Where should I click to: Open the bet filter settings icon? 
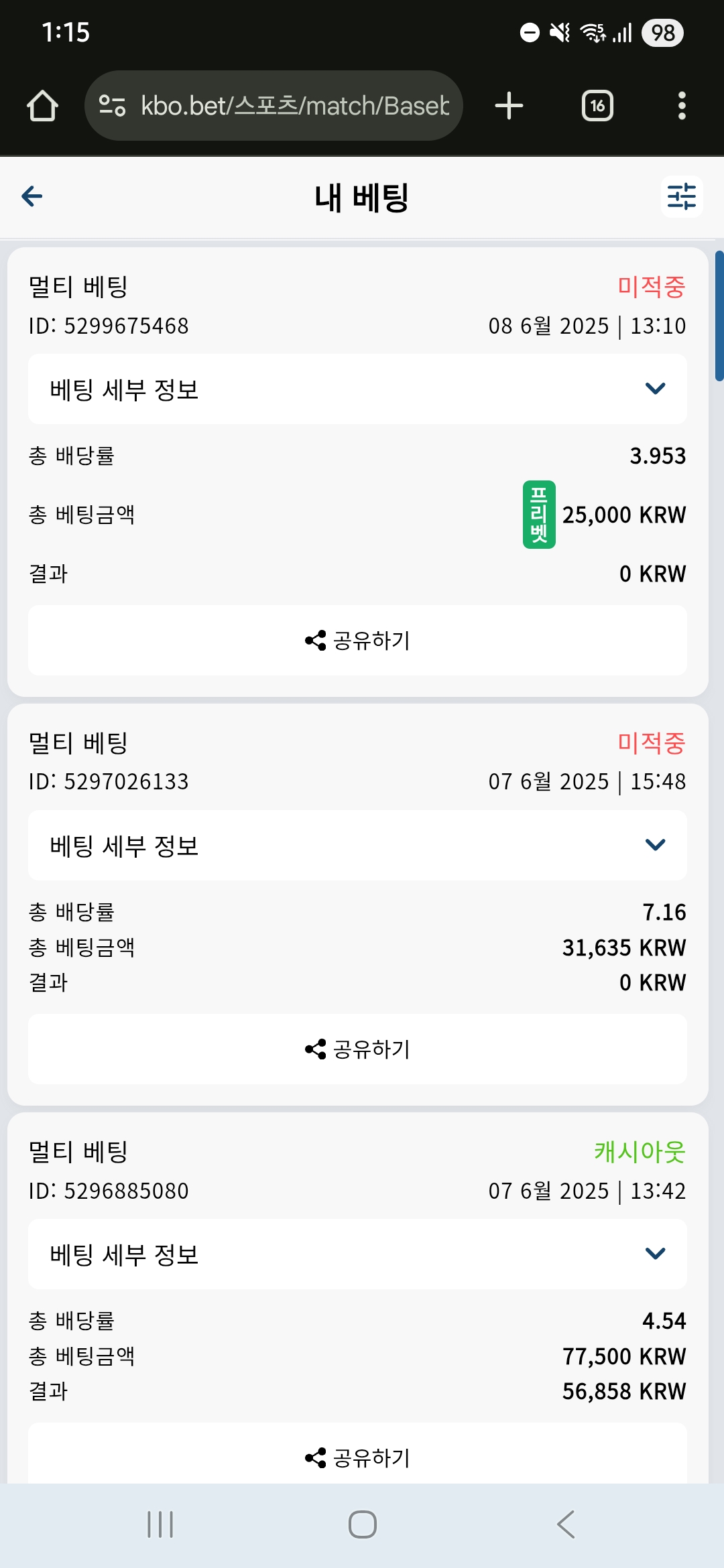point(682,197)
